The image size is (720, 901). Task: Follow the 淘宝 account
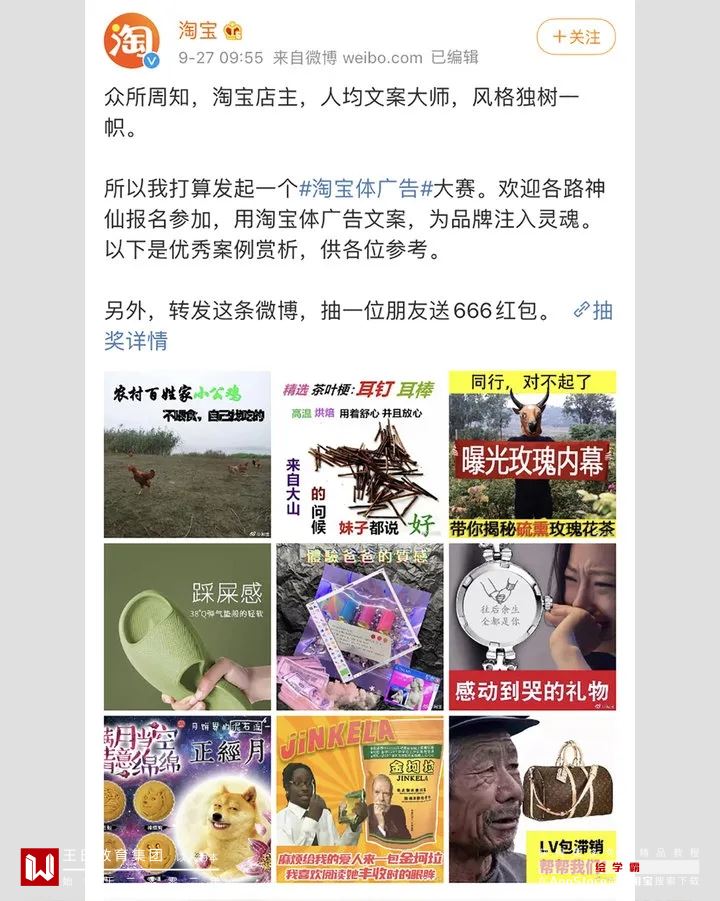coord(575,37)
